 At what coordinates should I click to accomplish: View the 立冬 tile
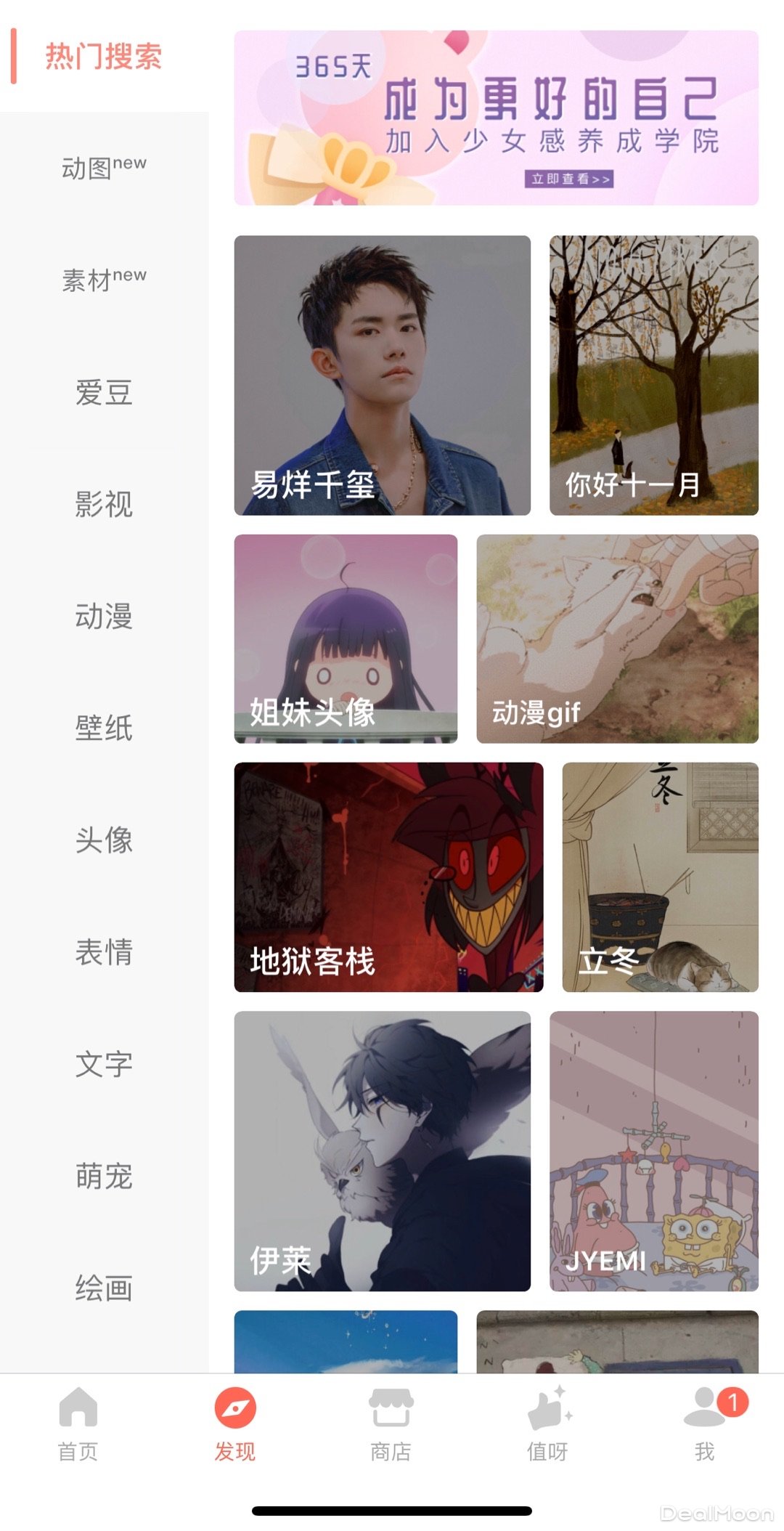pyautogui.click(x=660, y=877)
